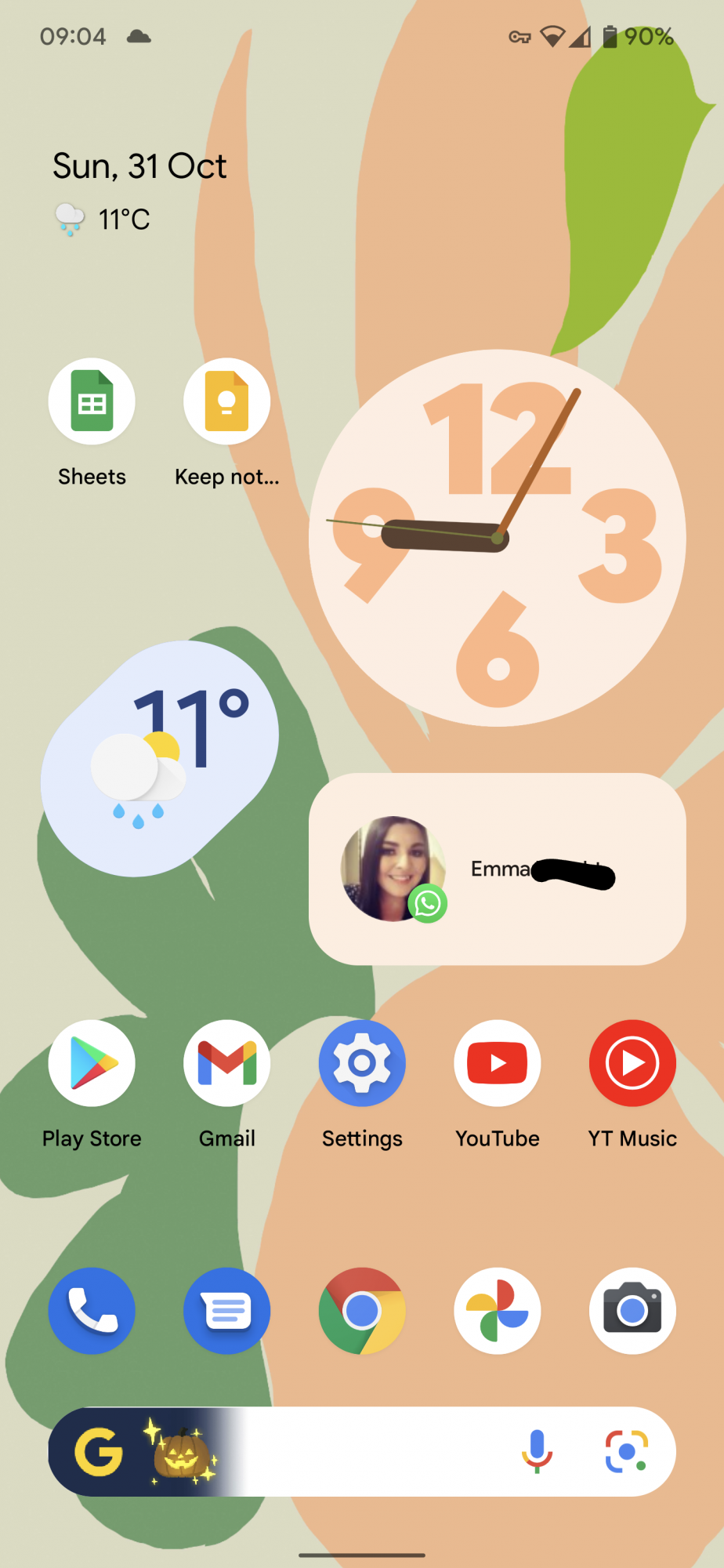Tap the Halloween pumpkin doodle
Image resolution: width=724 pixels, height=1568 pixels.
click(182, 1453)
